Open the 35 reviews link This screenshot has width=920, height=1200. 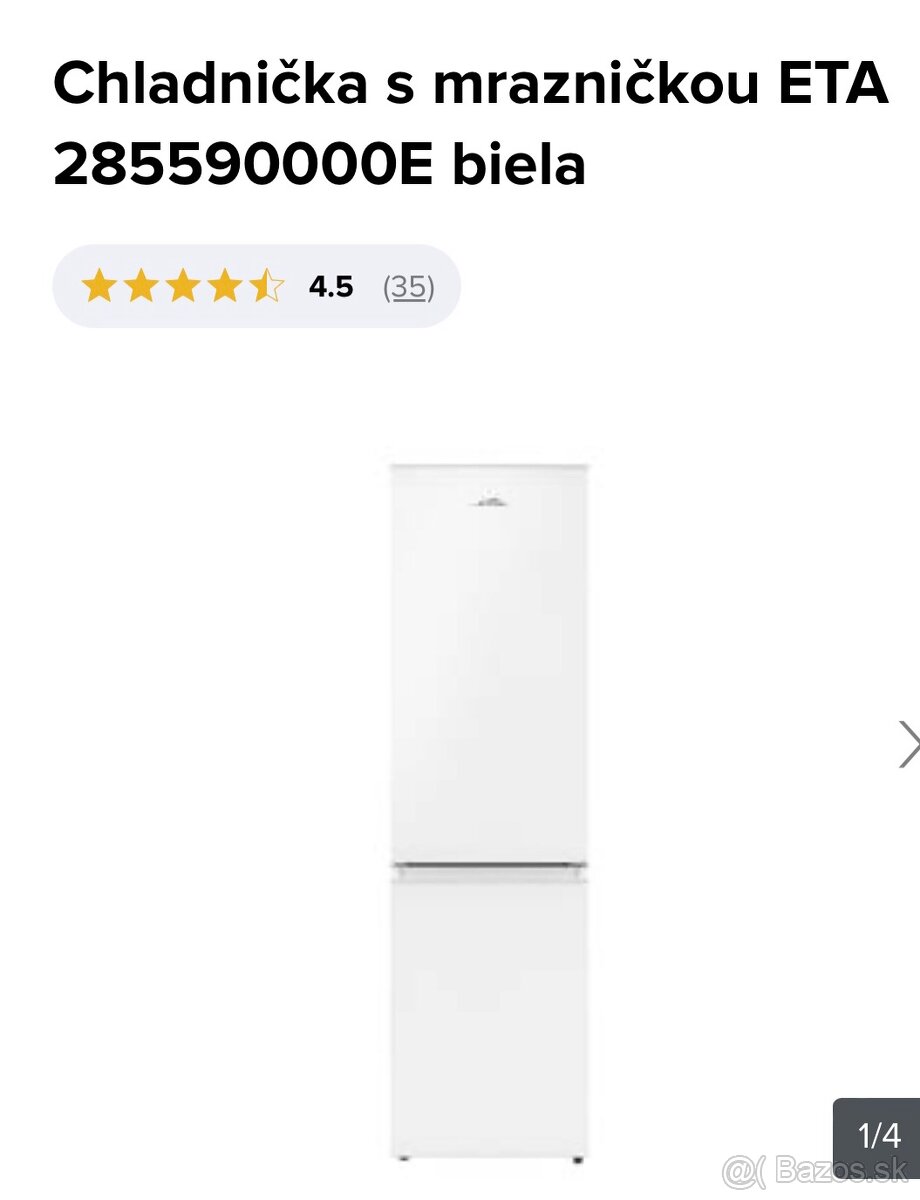pos(408,287)
